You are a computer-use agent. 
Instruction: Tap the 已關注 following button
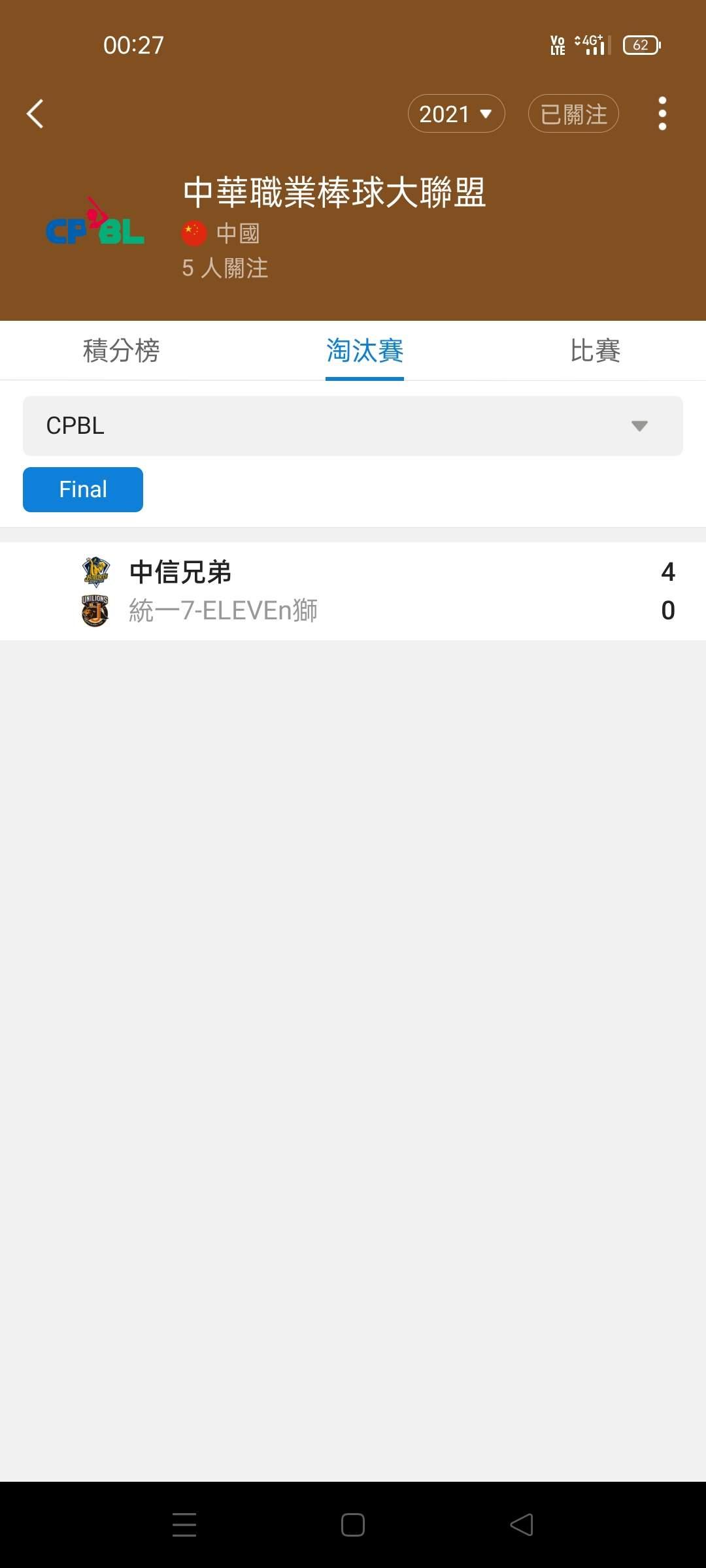click(573, 114)
